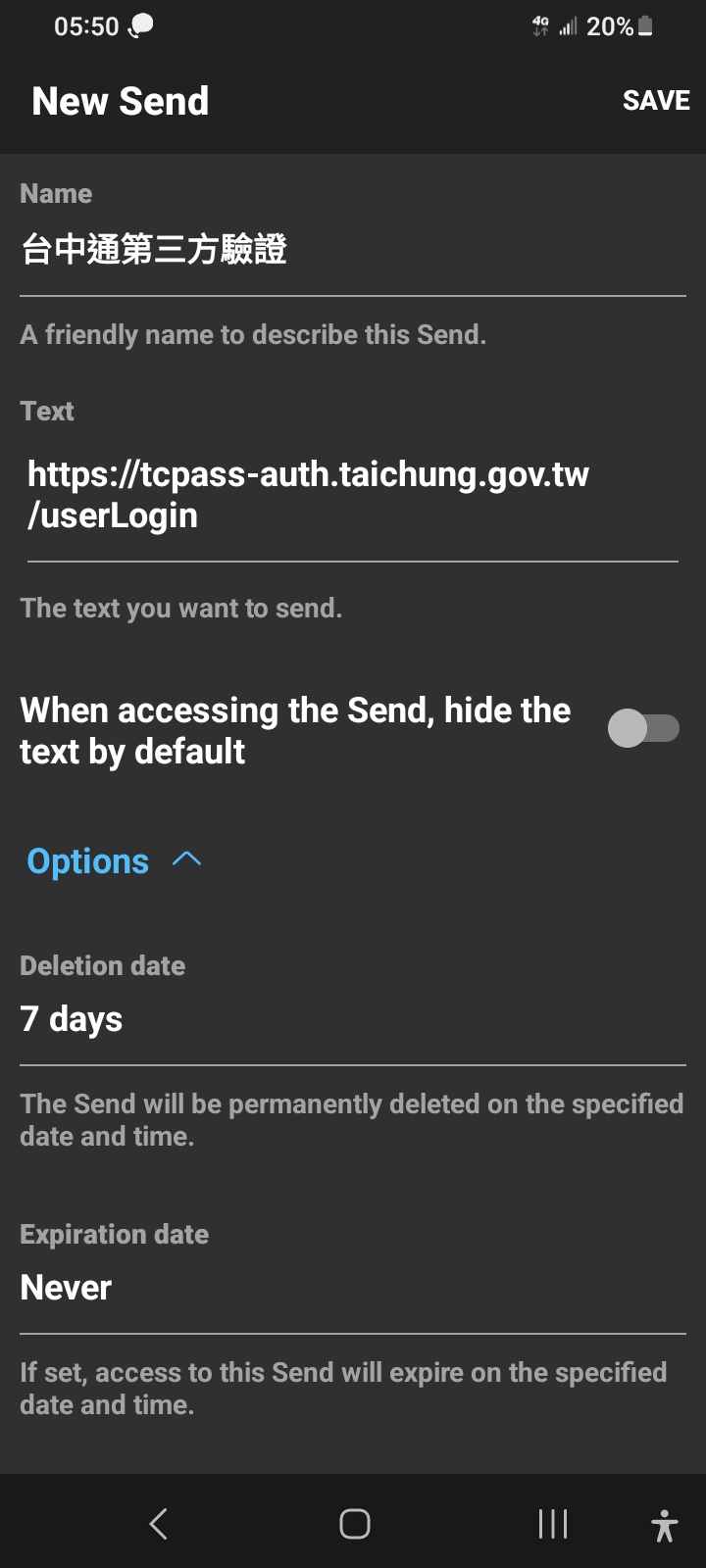The height and width of the screenshot is (1568, 706).
Task: Save the new Send
Action: (656, 101)
